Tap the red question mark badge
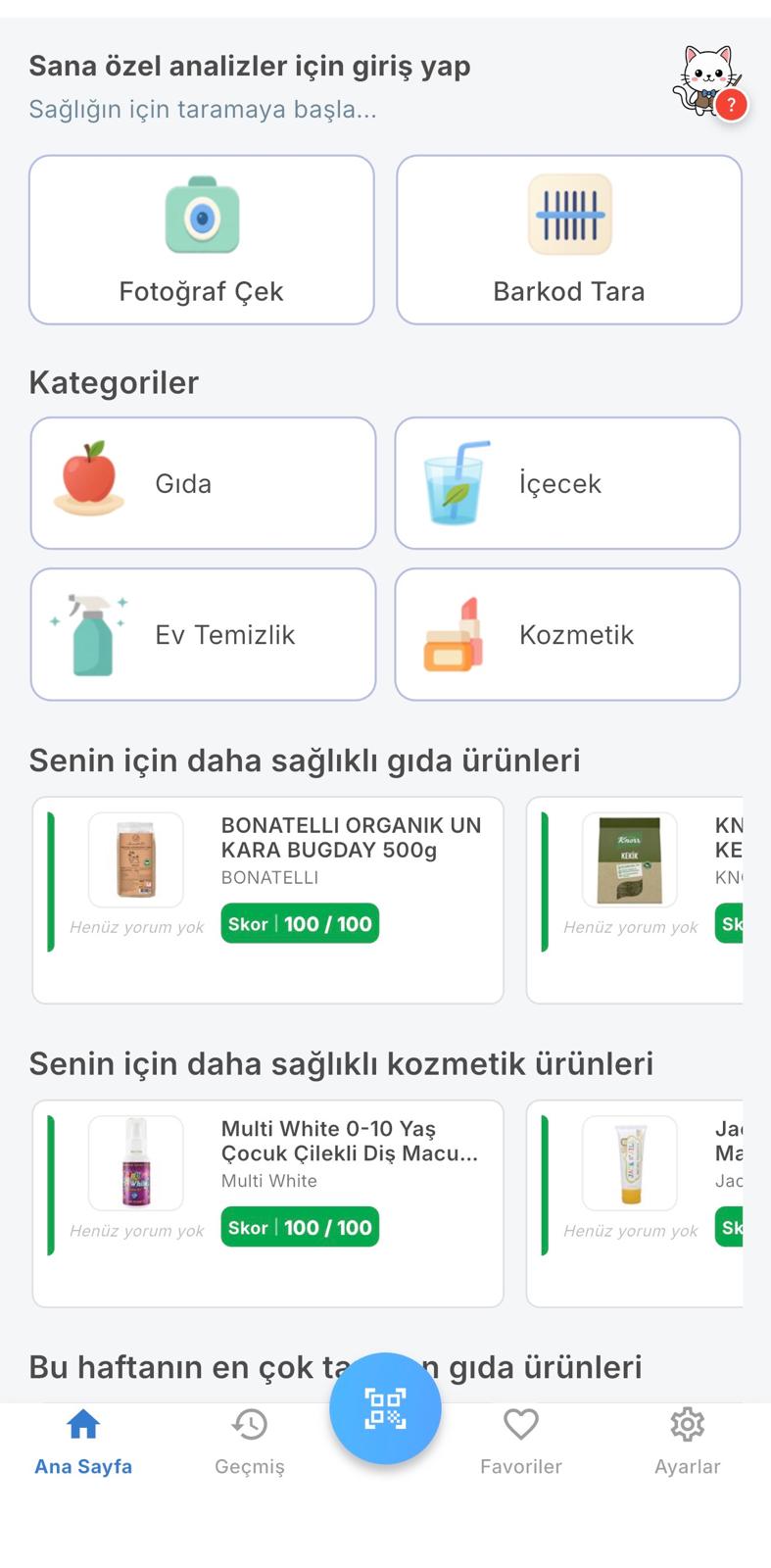 [x=731, y=105]
